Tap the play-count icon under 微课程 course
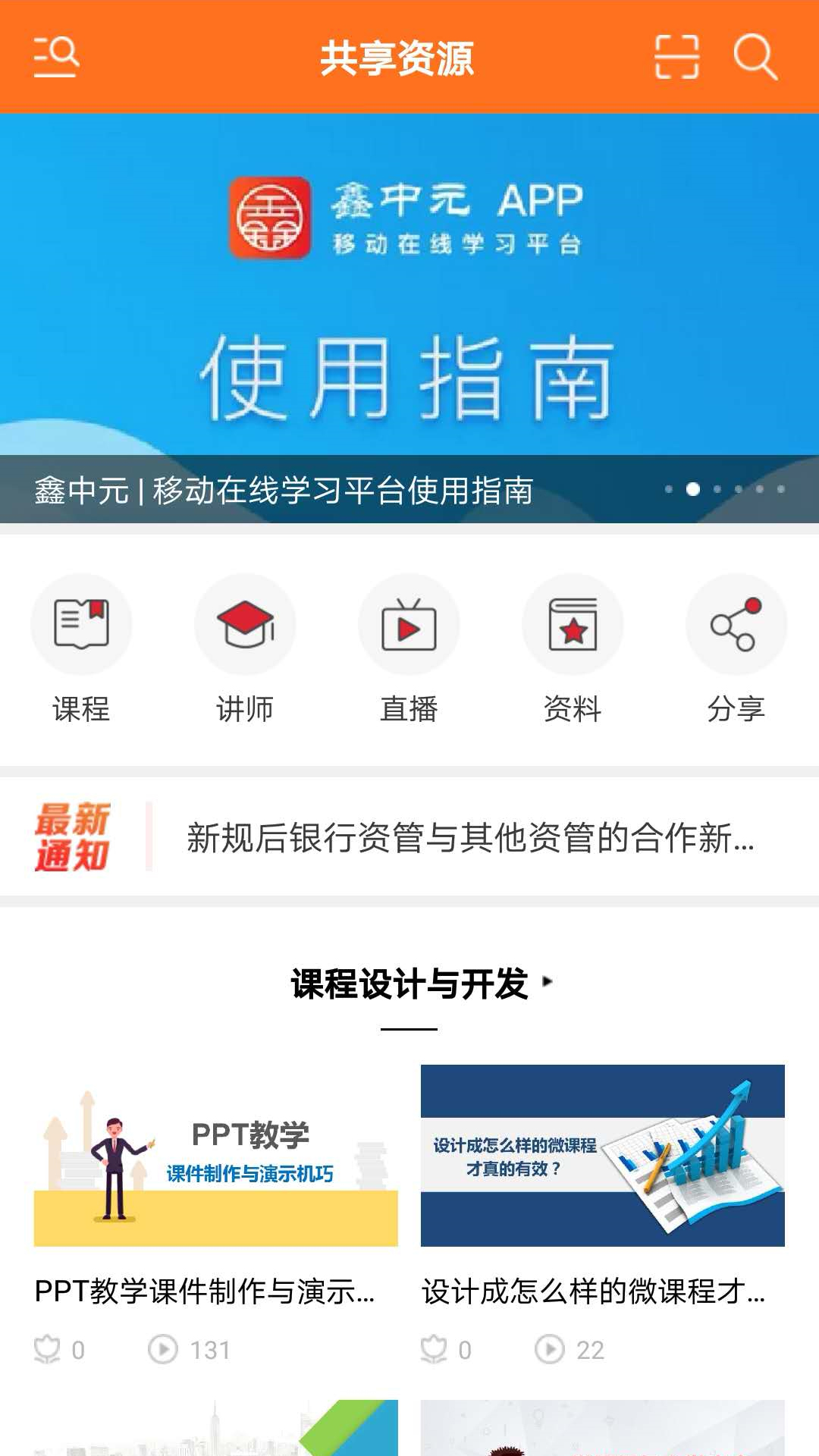The image size is (819, 1456). [549, 1348]
